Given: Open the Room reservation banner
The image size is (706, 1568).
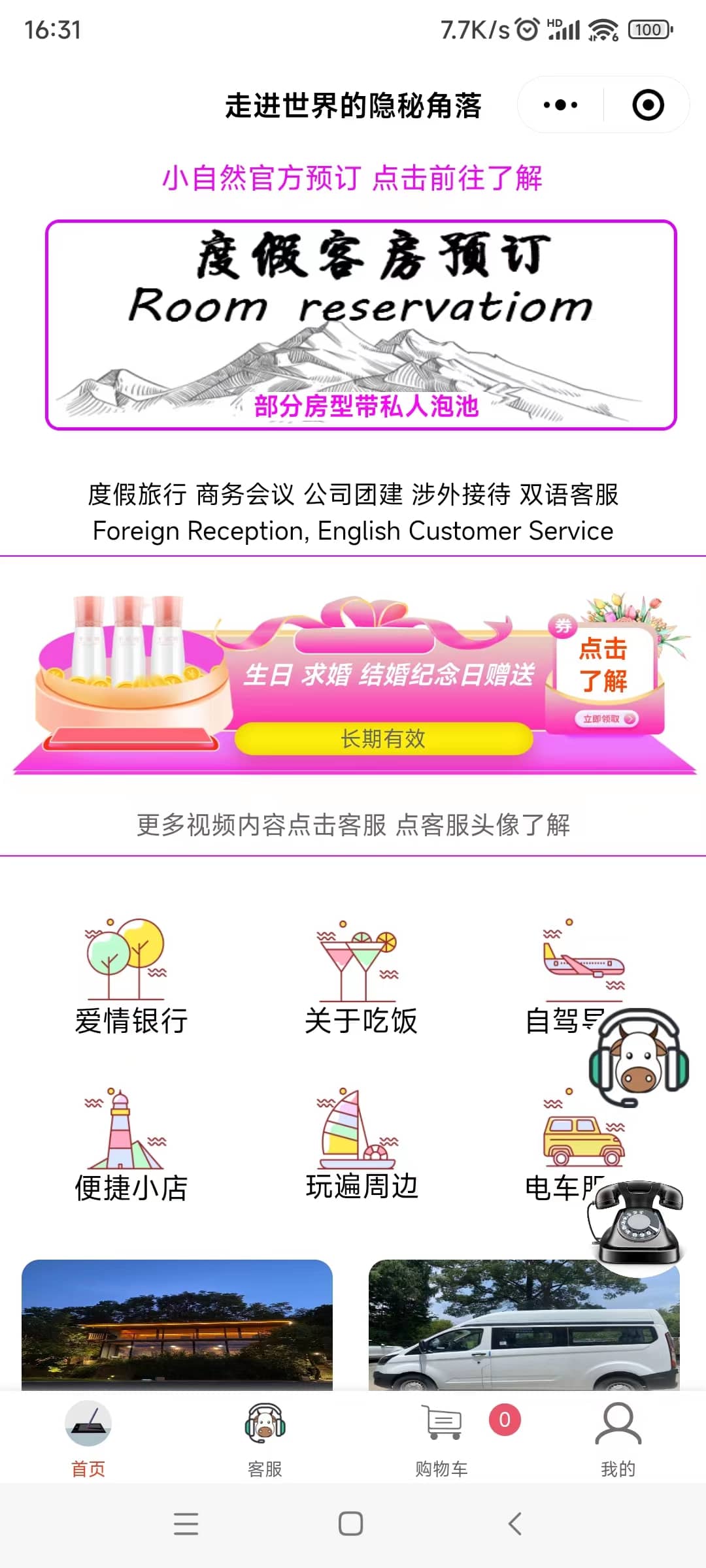Looking at the screenshot, I should click(x=361, y=325).
